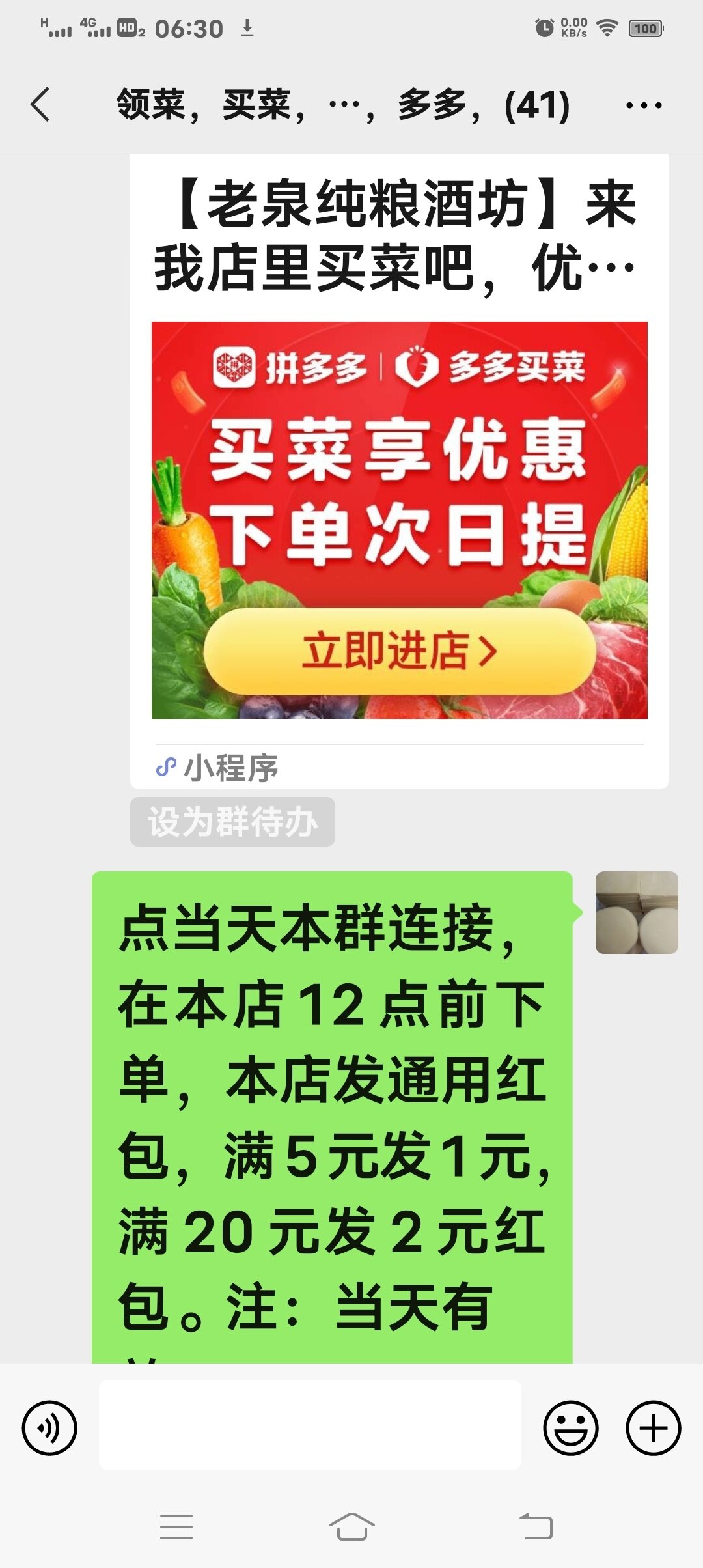Go to the system home screen
703x1568 pixels.
[351, 1526]
